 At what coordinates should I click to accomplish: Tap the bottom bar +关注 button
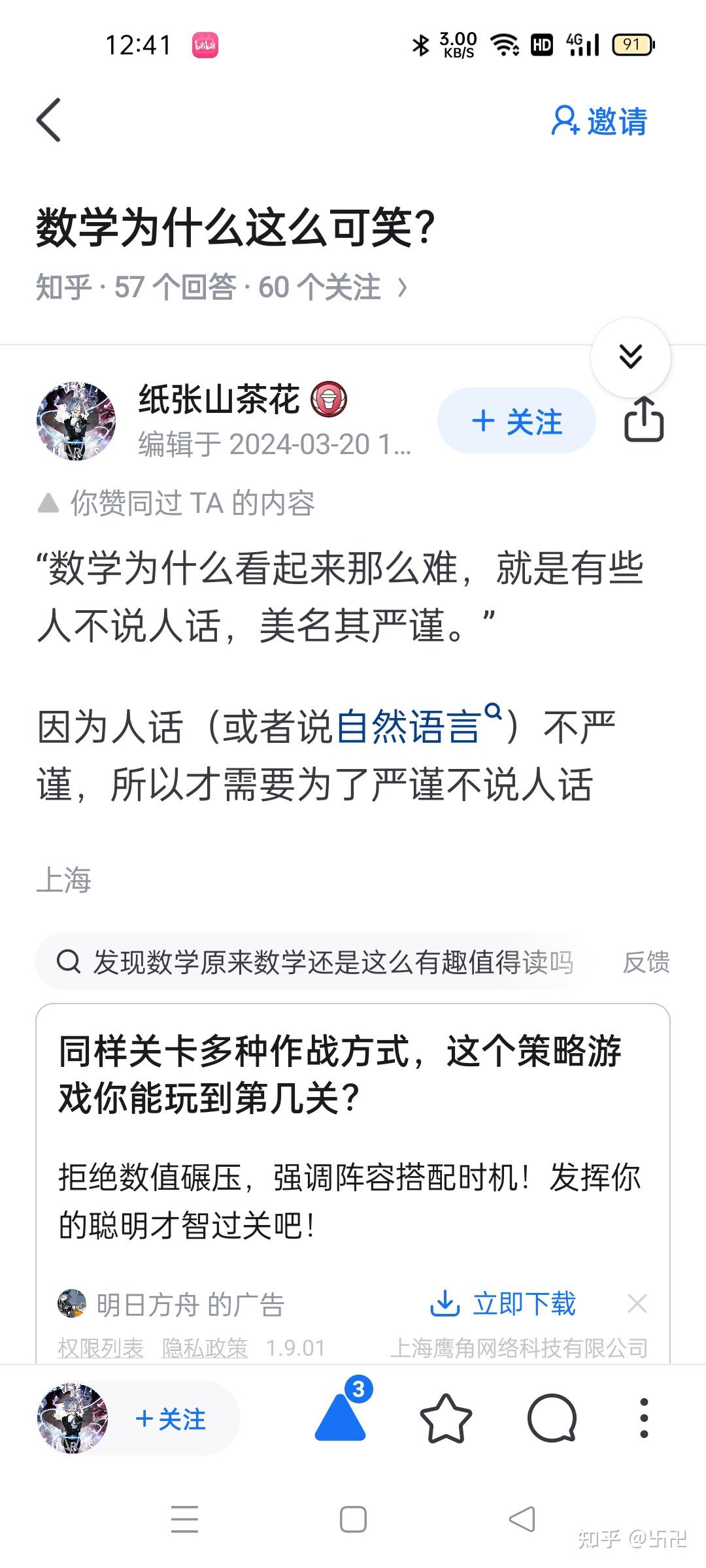[171, 1419]
